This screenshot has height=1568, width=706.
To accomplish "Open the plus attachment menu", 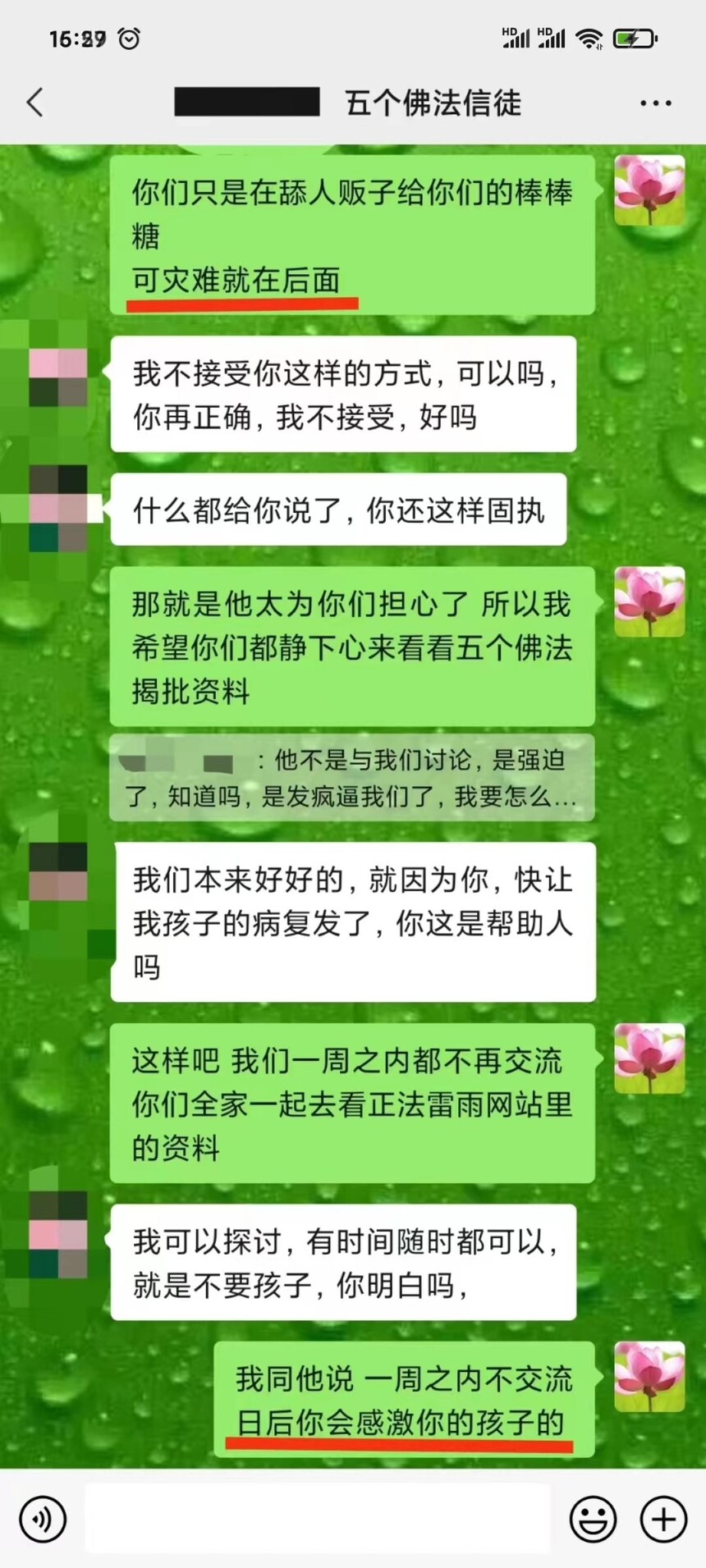I will pyautogui.click(x=663, y=1519).
